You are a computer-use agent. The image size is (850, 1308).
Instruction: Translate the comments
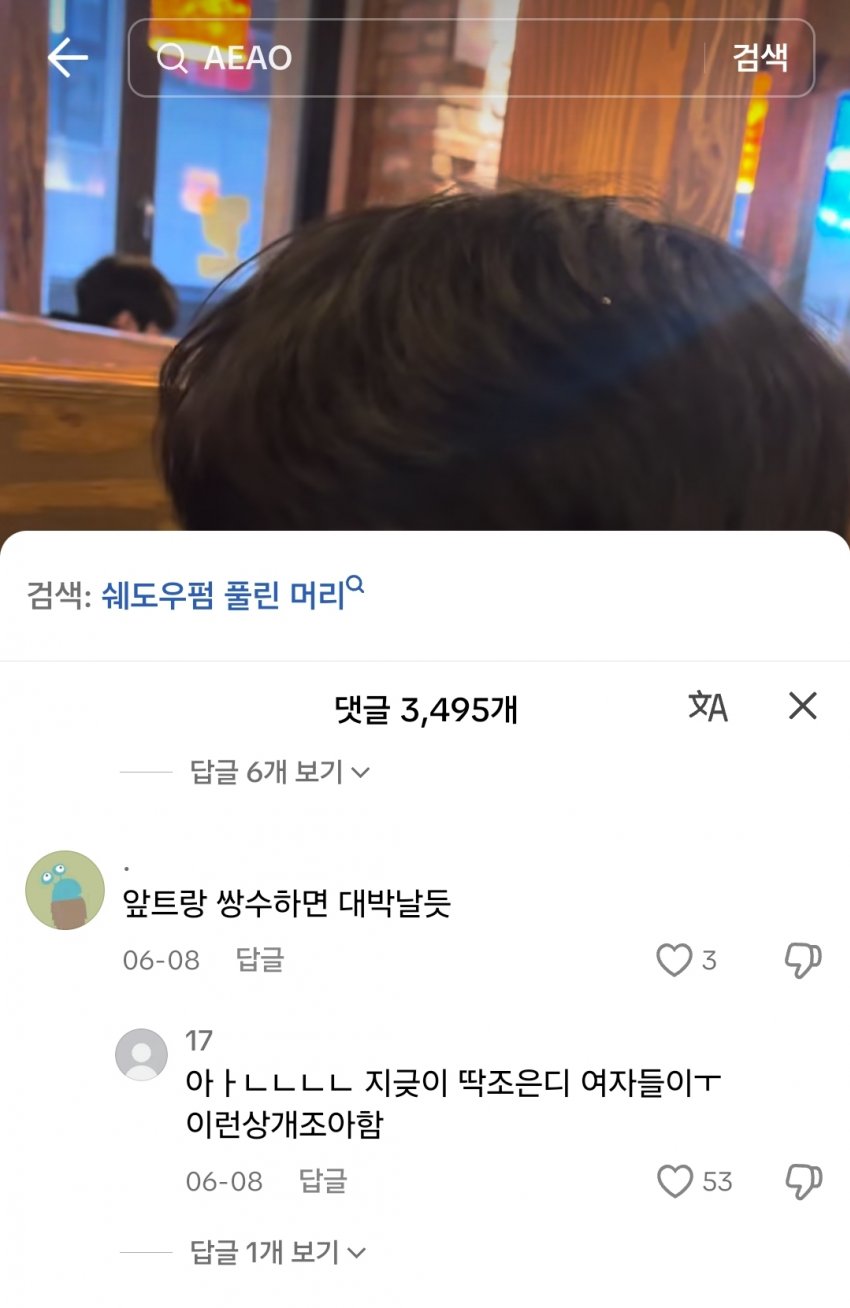708,707
